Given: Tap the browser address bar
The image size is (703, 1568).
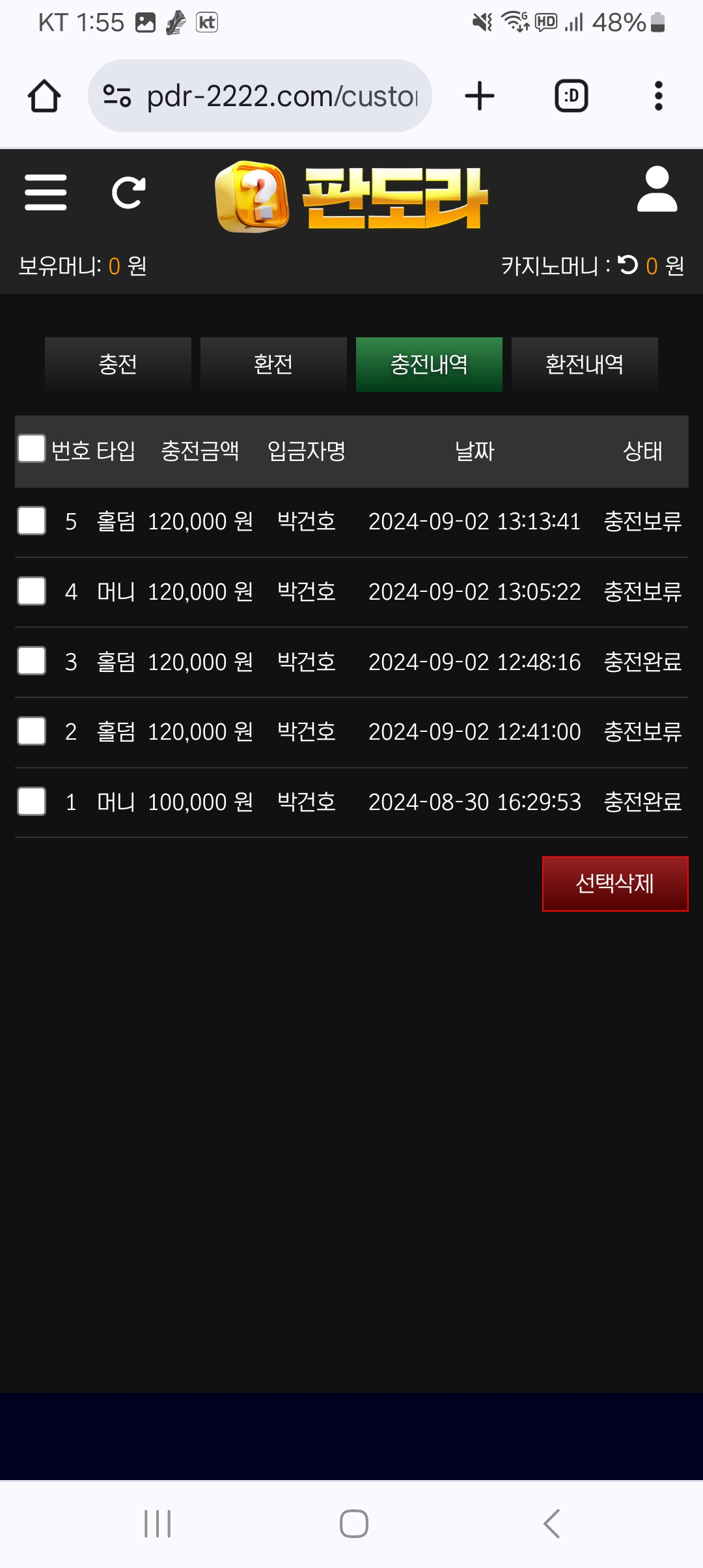Looking at the screenshot, I should point(260,96).
